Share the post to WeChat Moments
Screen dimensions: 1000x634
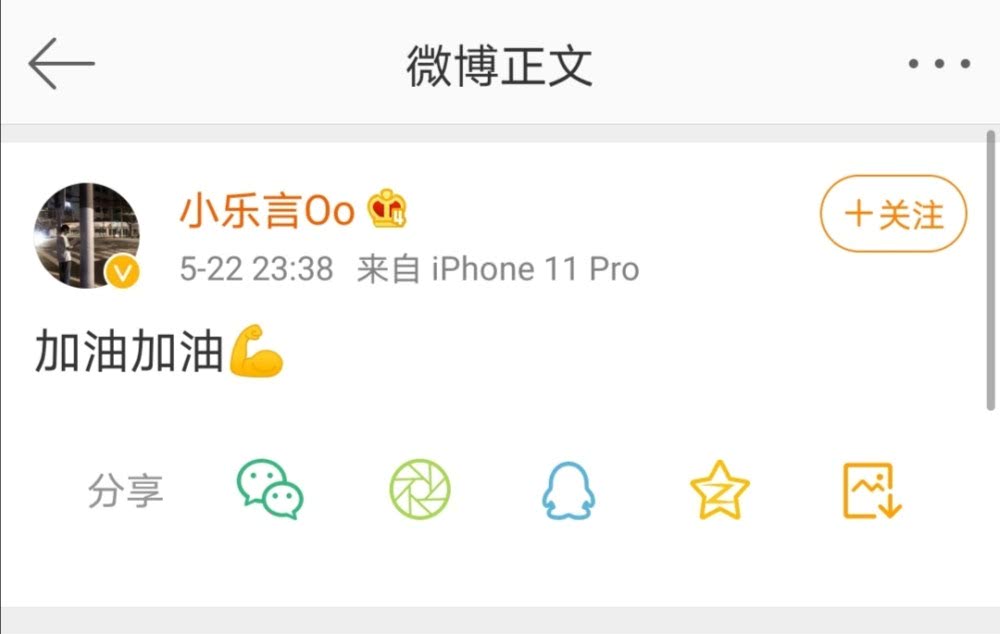(420, 490)
